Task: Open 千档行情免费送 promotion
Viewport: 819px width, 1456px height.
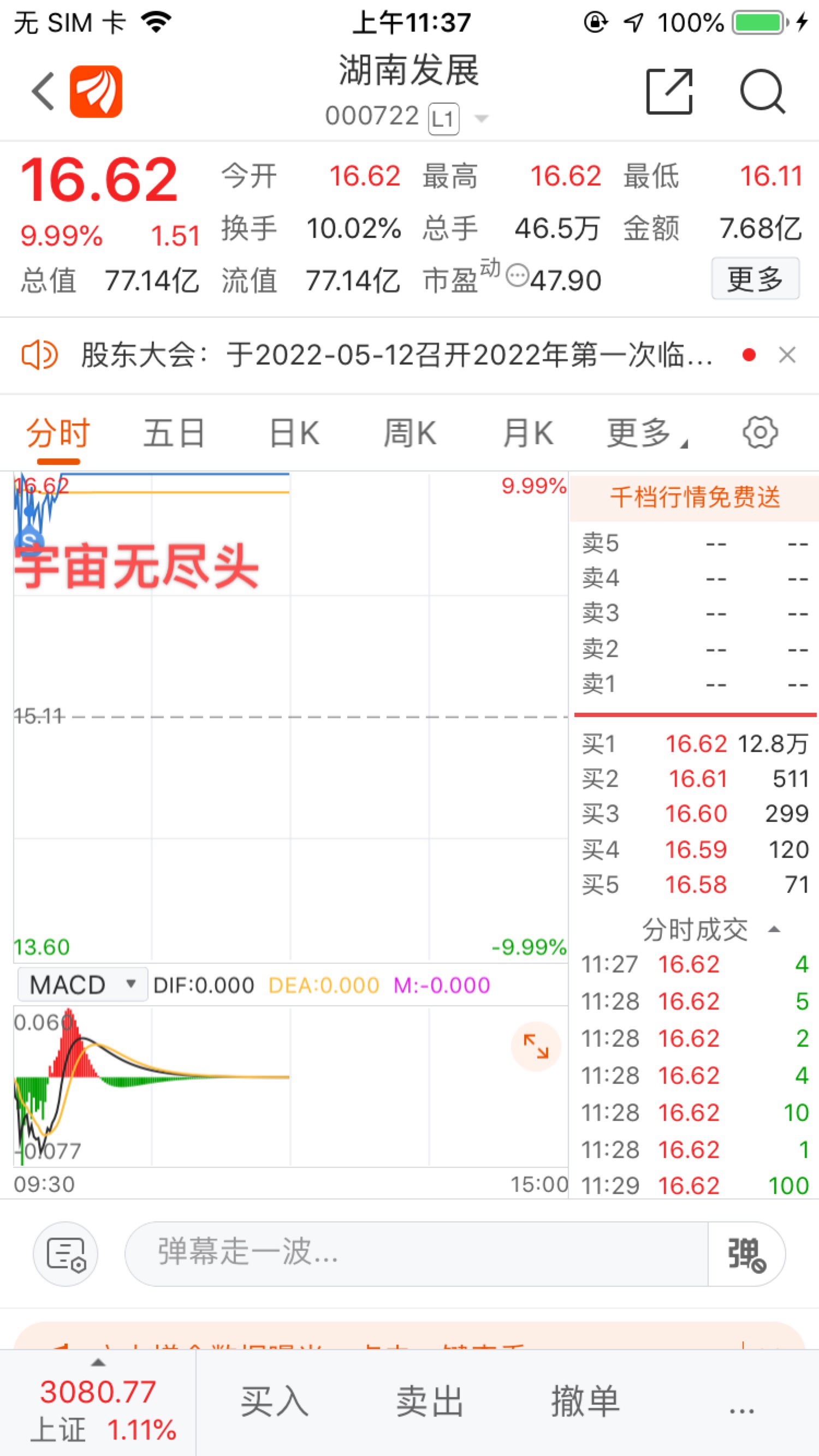Action: pyautogui.click(x=695, y=498)
